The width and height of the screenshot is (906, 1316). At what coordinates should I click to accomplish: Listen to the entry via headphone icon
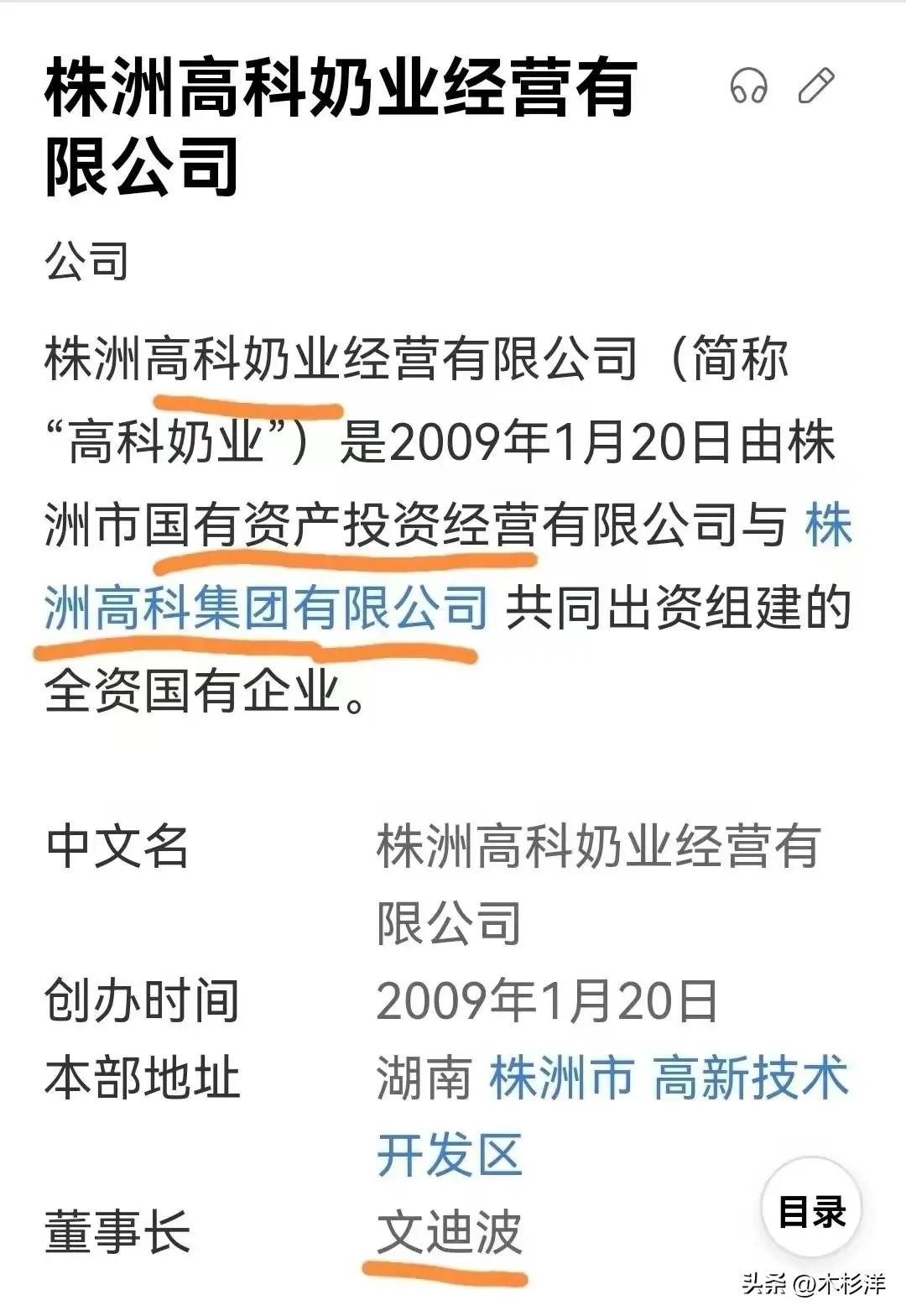point(748,86)
